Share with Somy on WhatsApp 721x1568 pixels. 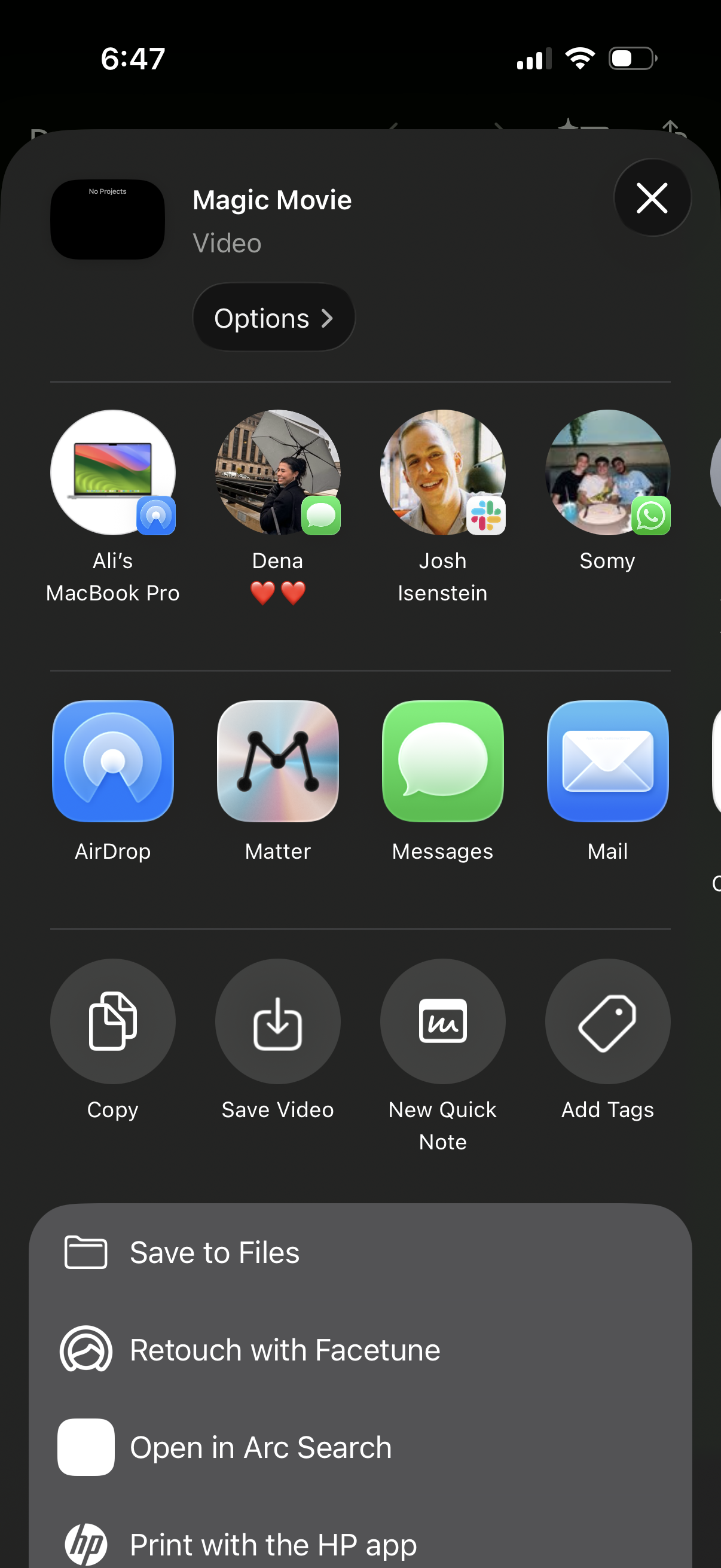(x=607, y=473)
